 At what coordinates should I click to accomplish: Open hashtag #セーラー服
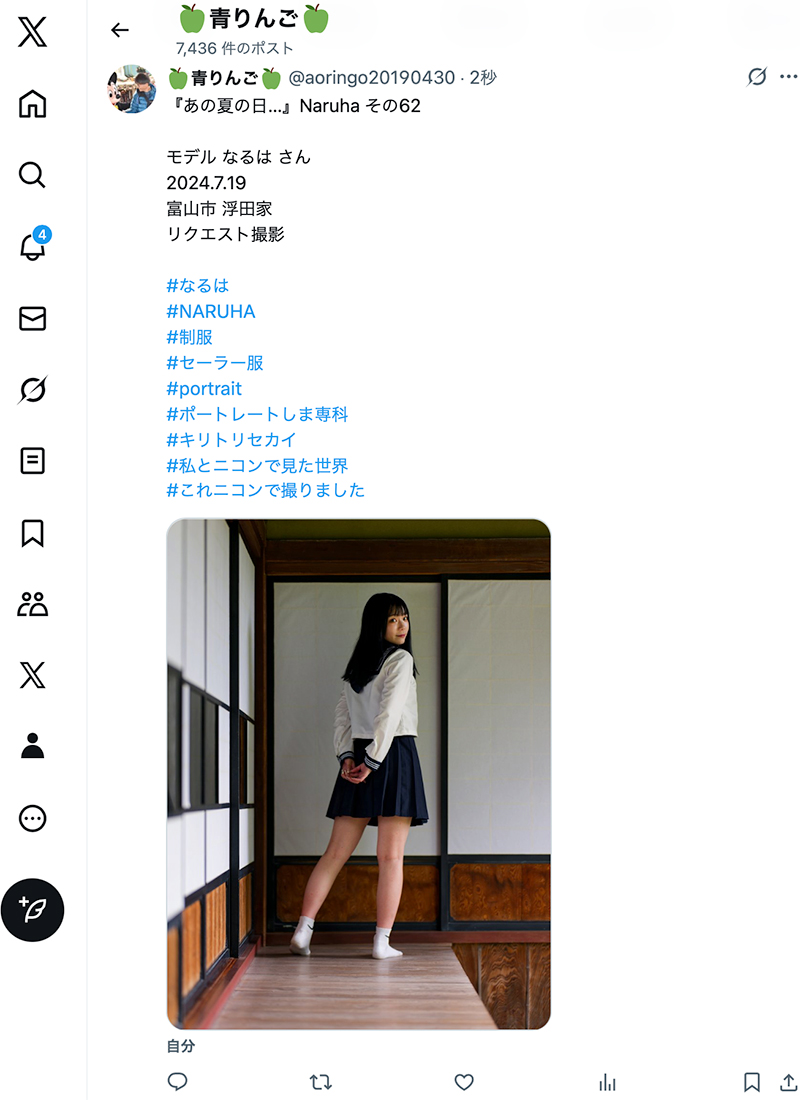coord(215,363)
